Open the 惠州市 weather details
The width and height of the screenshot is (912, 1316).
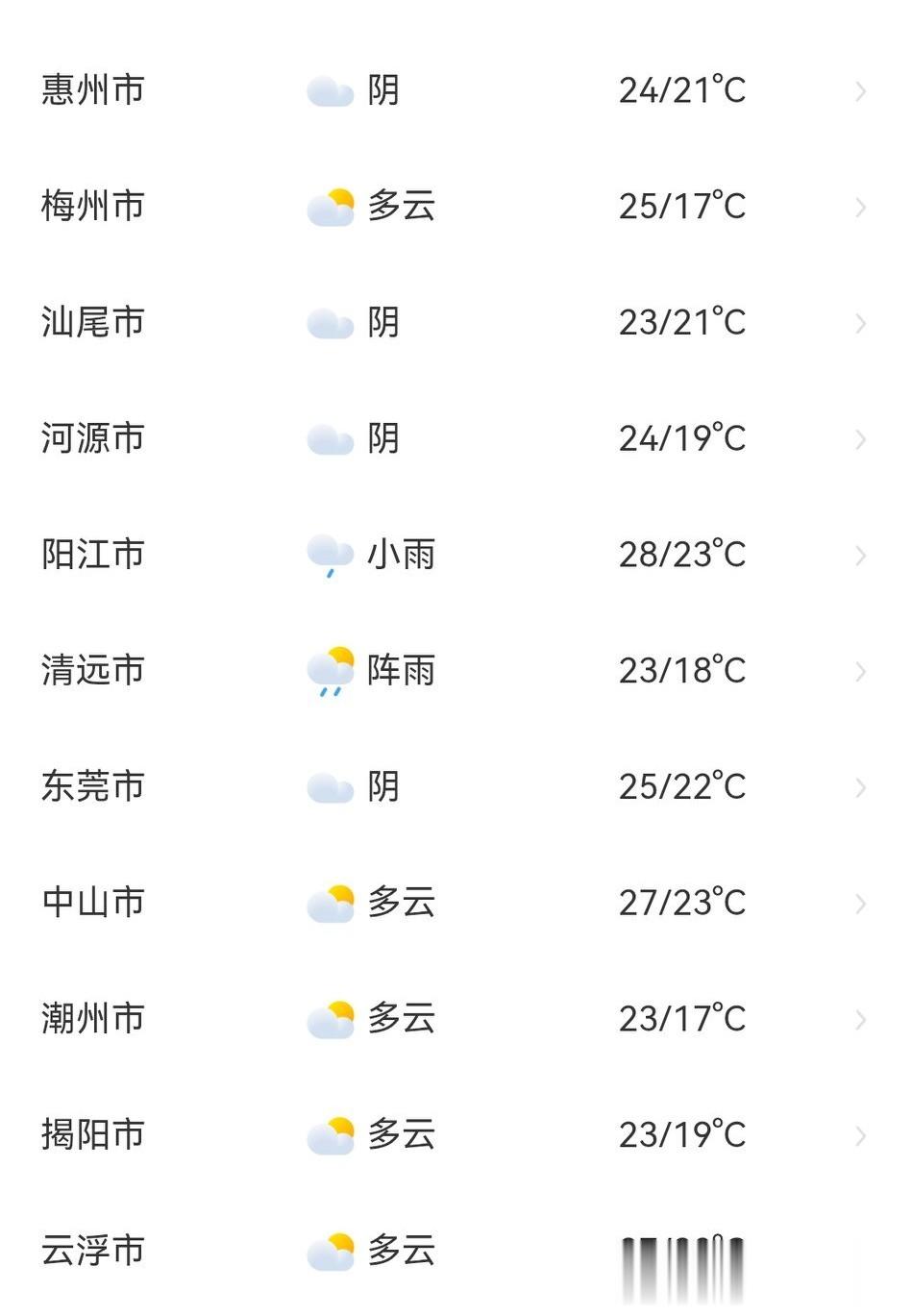coord(93,90)
